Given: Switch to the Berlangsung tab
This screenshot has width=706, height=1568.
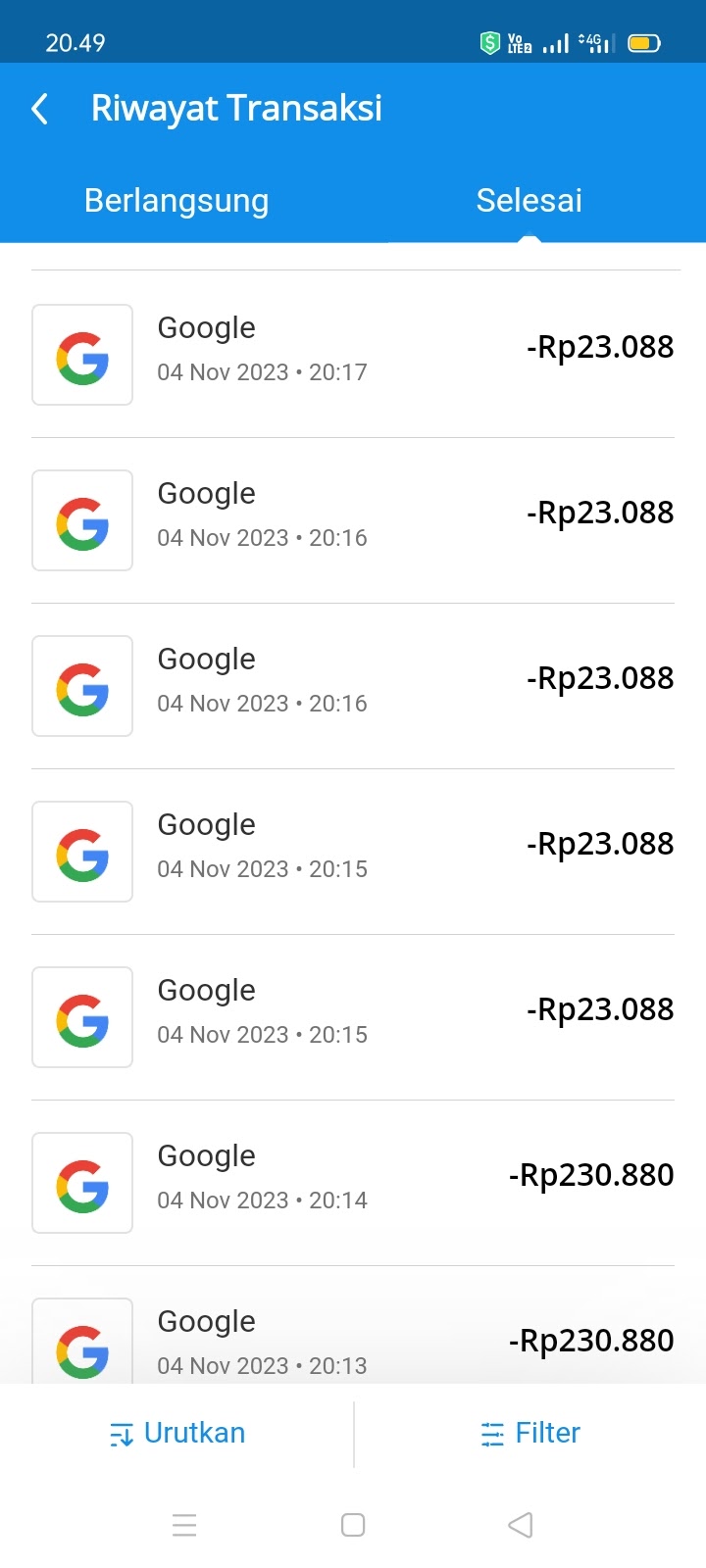Looking at the screenshot, I should [176, 200].
